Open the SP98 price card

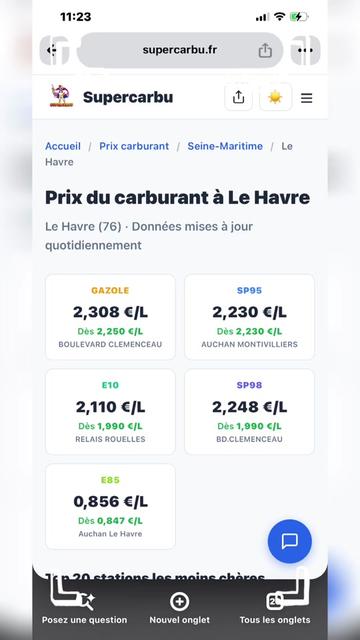249,411
